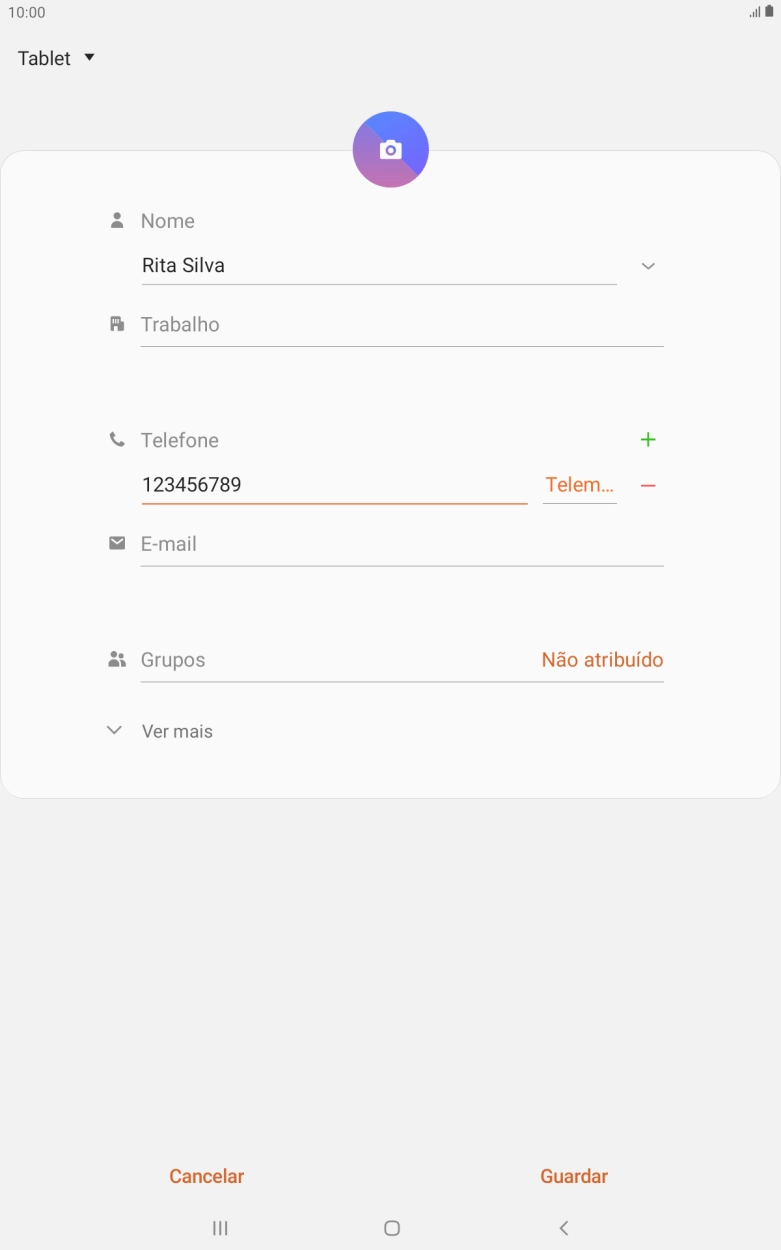Assign a group under Grupos
This screenshot has height=1250, width=781.
[601, 660]
